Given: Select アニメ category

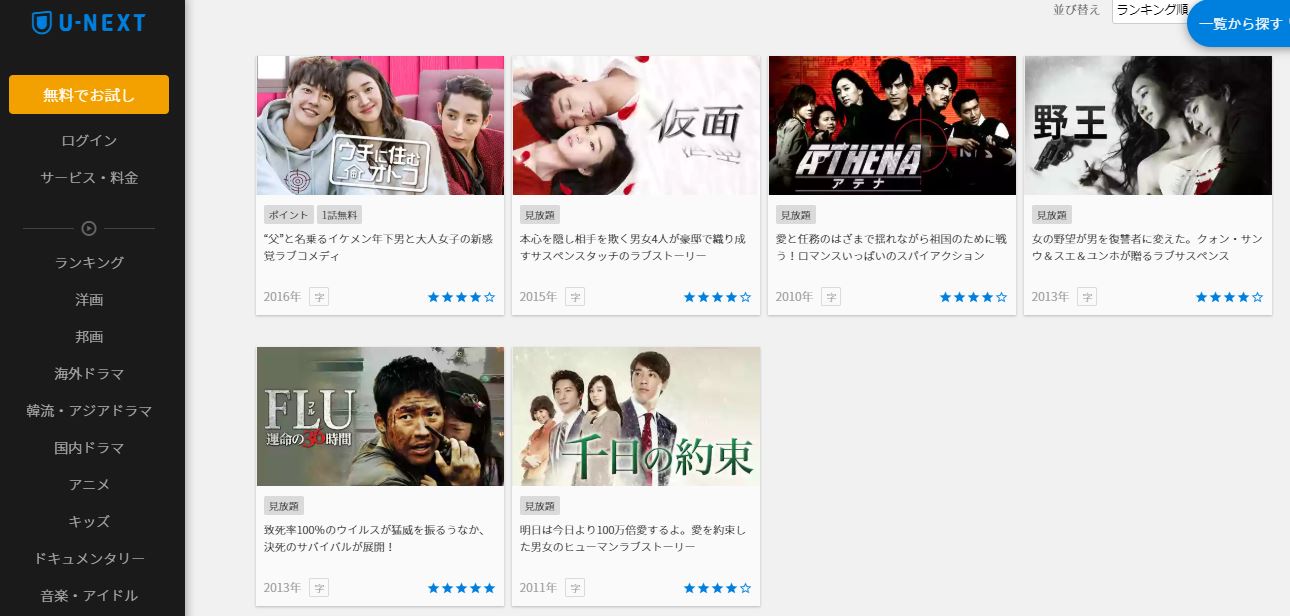Looking at the screenshot, I should [89, 485].
